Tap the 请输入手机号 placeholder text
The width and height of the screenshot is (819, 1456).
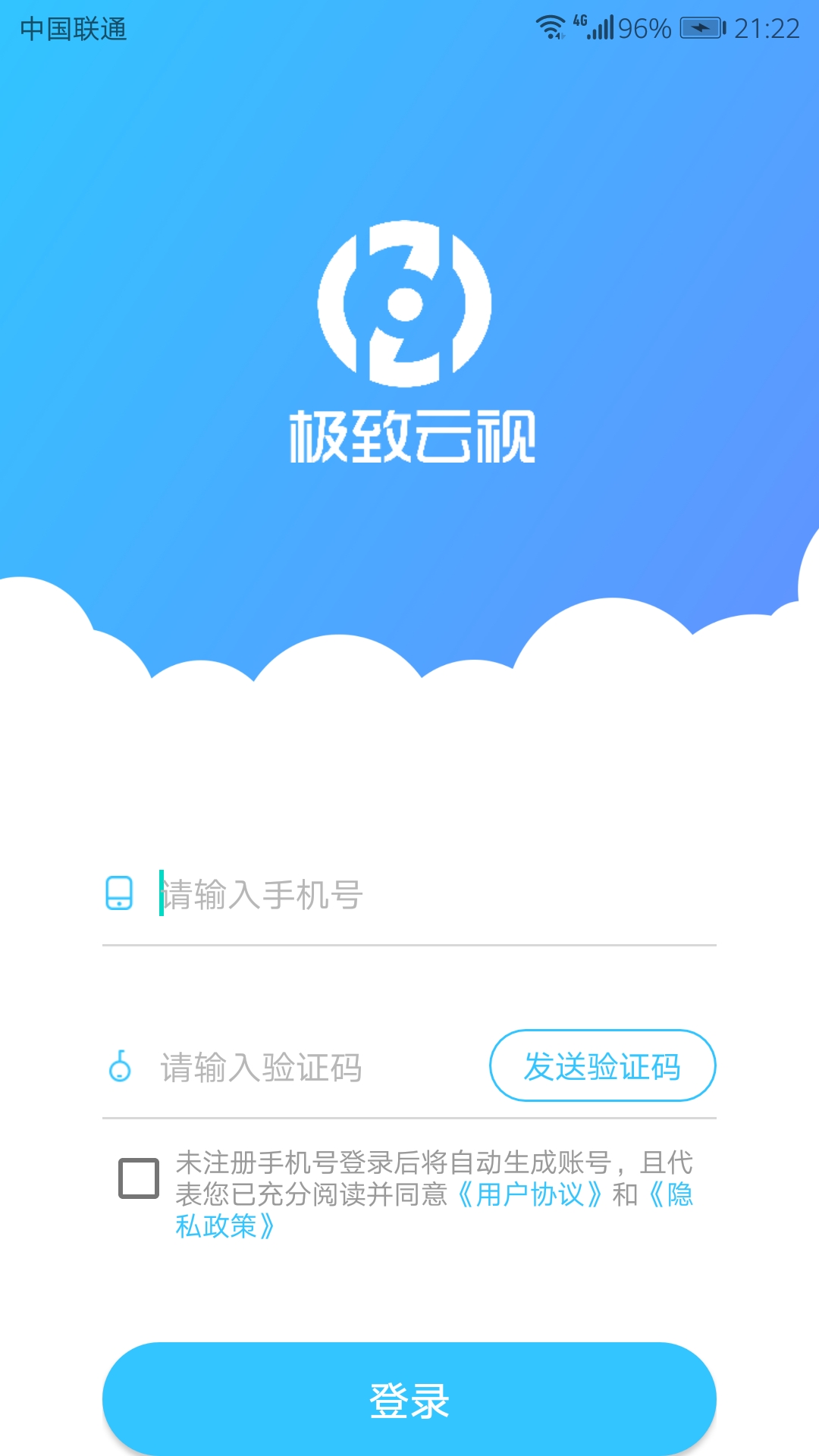coord(260,896)
